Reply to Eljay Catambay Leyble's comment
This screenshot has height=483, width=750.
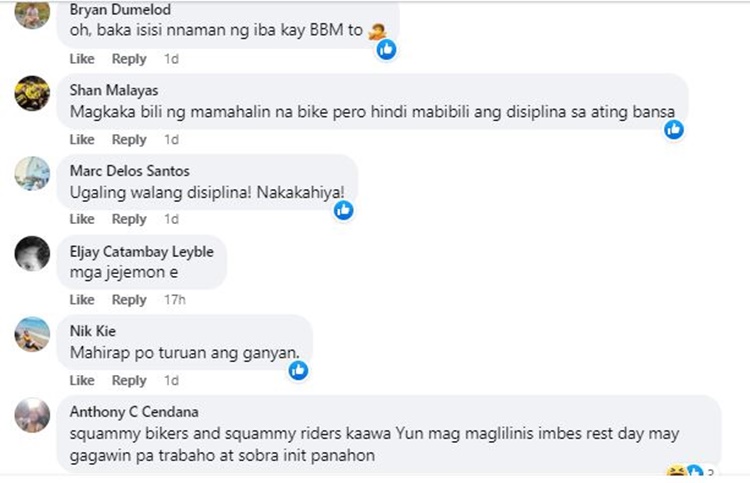(129, 300)
